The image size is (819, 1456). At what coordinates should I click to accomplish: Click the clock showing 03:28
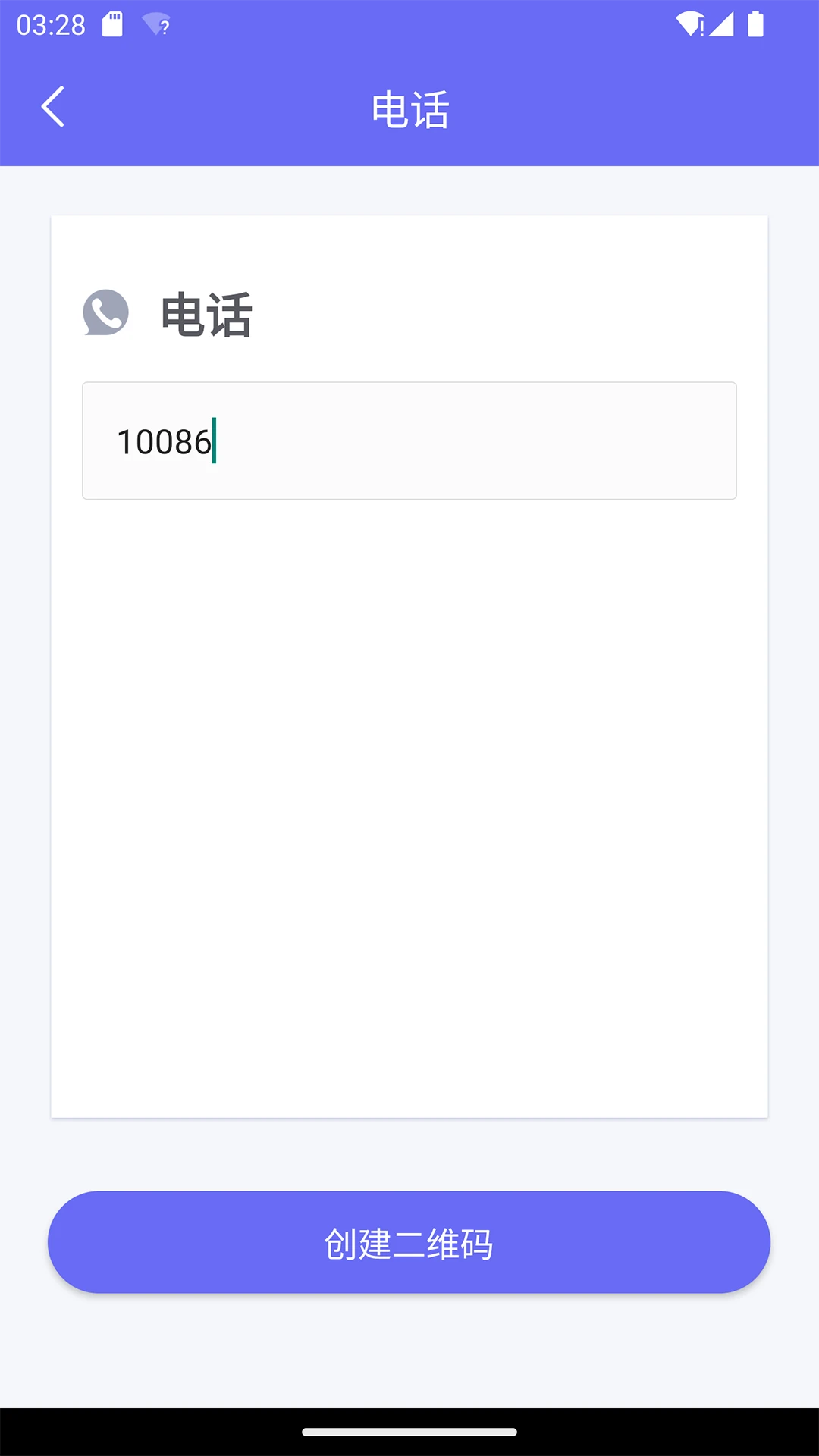(x=51, y=25)
